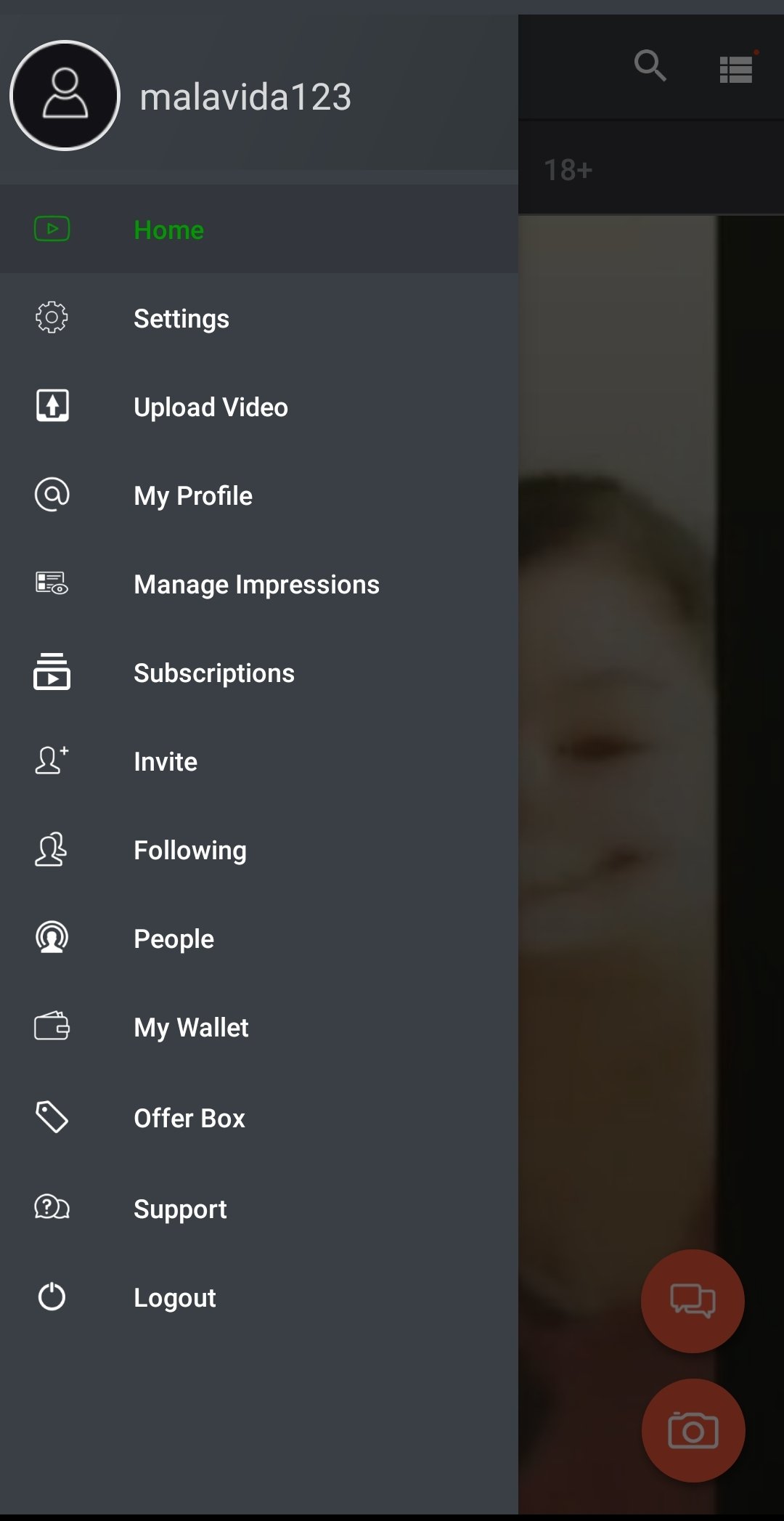784x1521 pixels.
Task: Switch to the 18+ tab
Action: point(568,170)
